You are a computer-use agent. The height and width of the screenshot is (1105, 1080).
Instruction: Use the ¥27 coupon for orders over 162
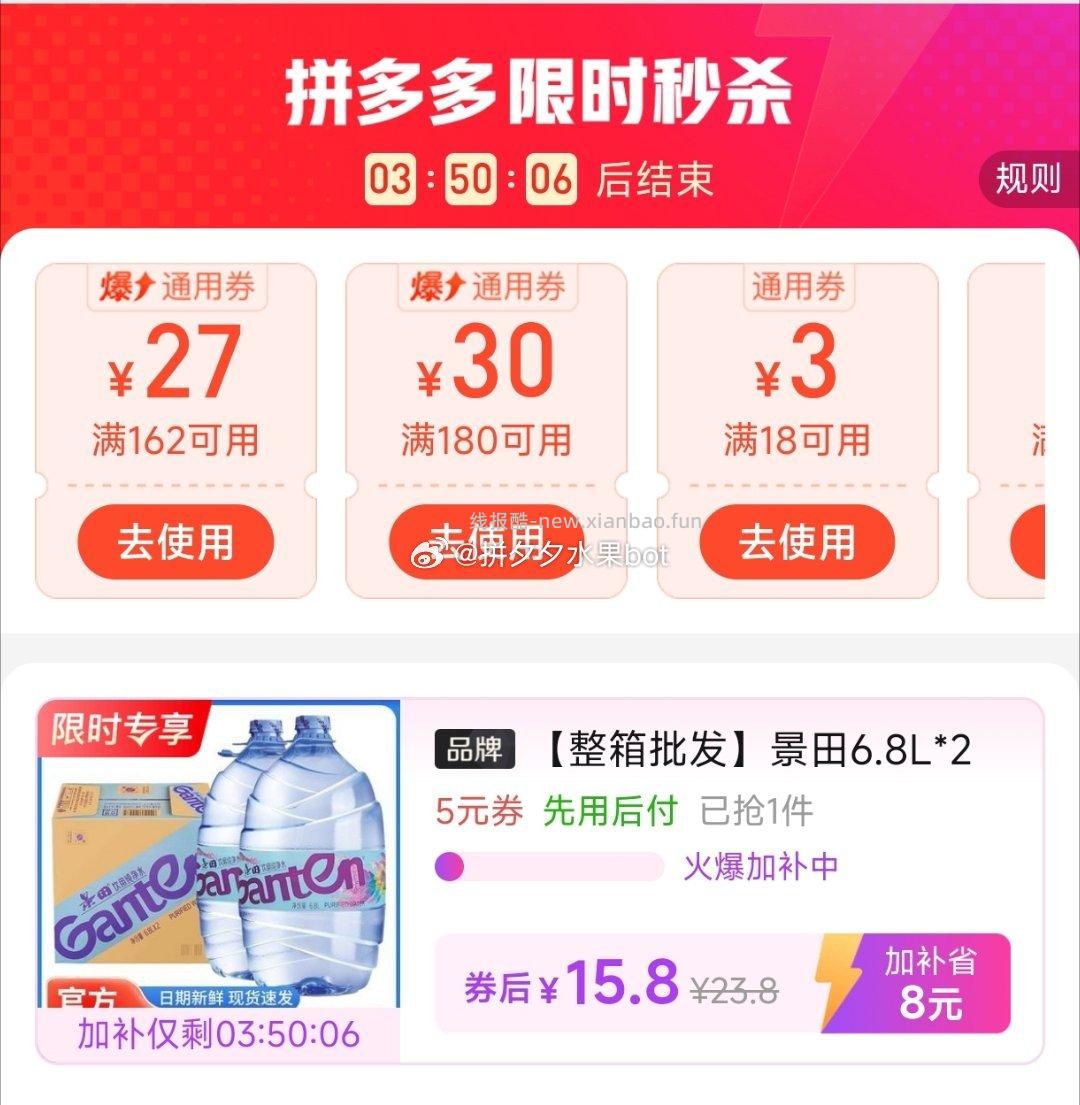pos(176,543)
